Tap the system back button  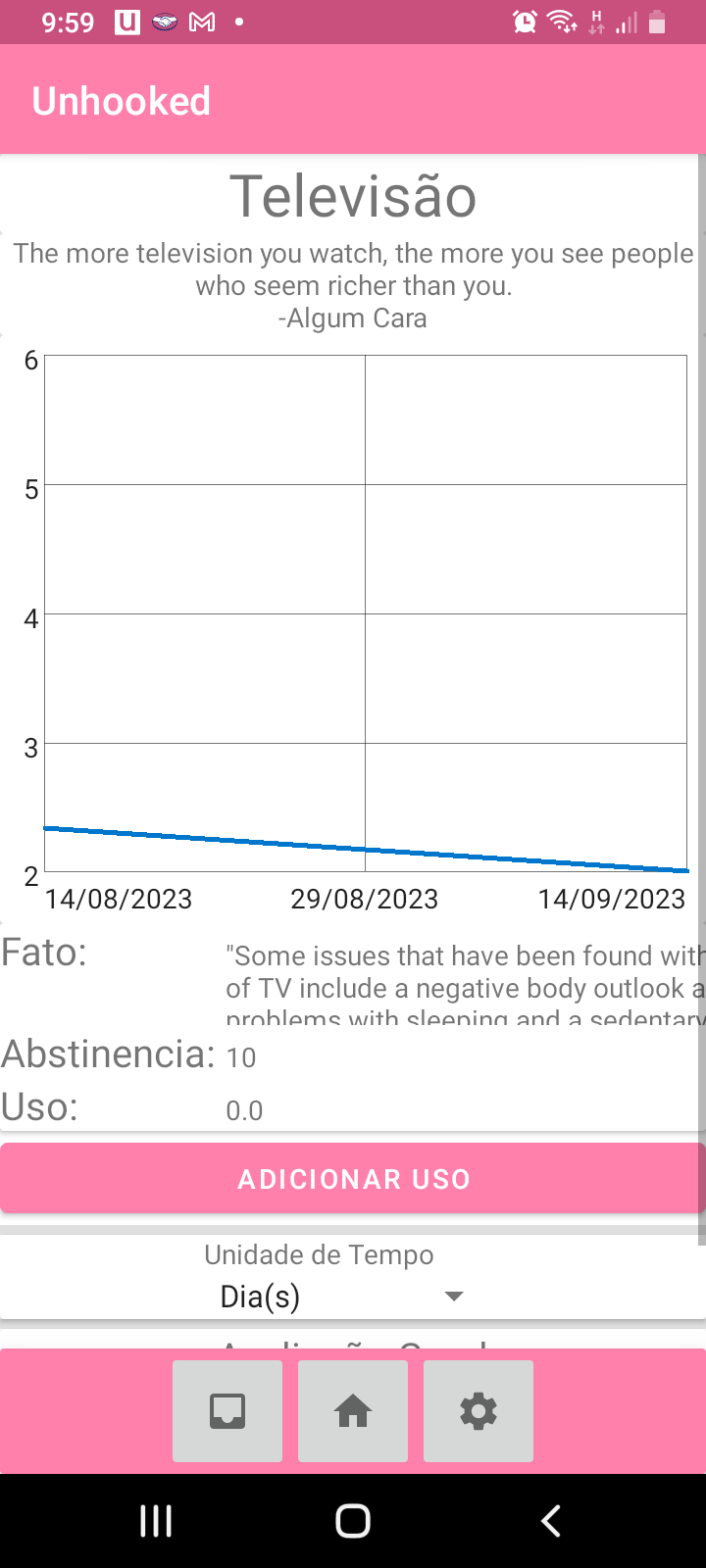[x=551, y=1521]
